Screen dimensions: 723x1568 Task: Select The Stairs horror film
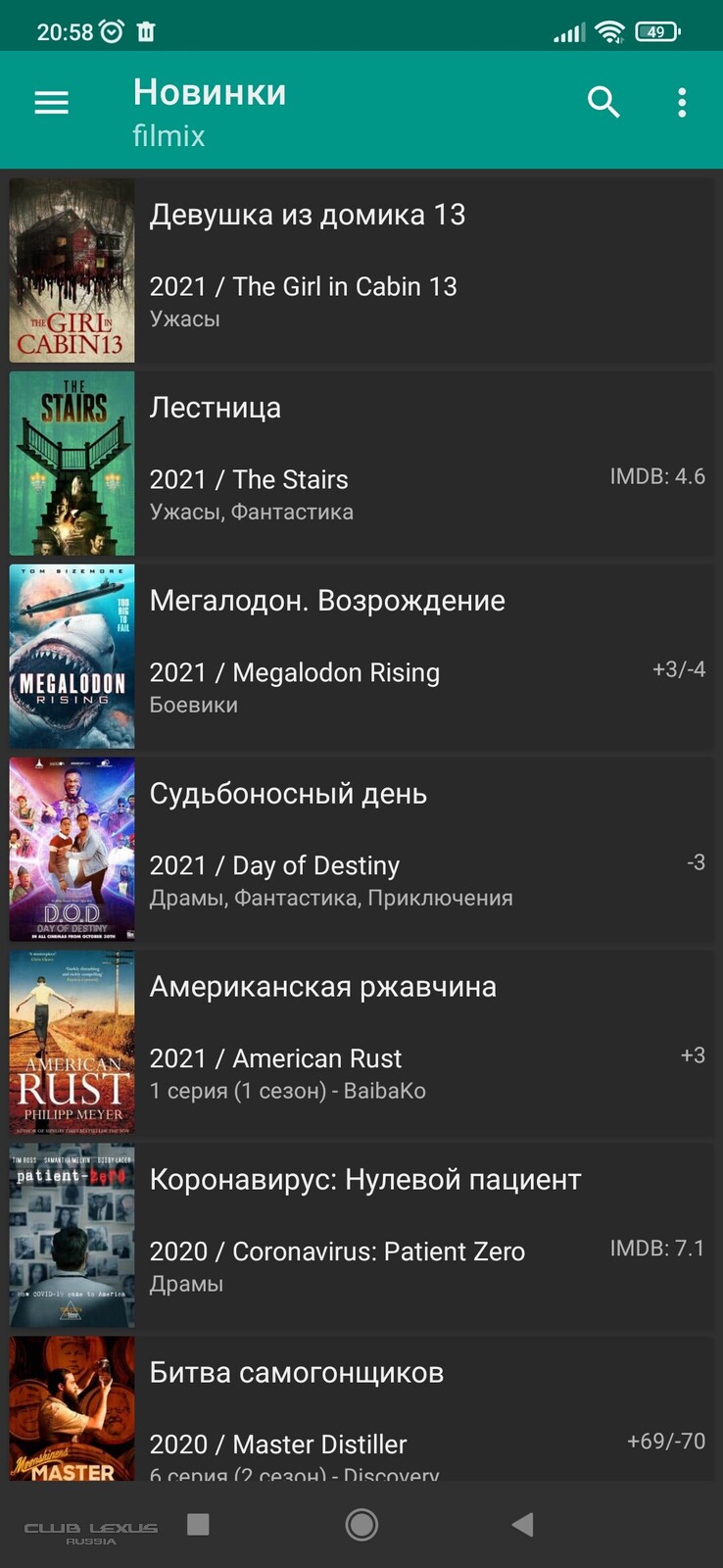361,463
